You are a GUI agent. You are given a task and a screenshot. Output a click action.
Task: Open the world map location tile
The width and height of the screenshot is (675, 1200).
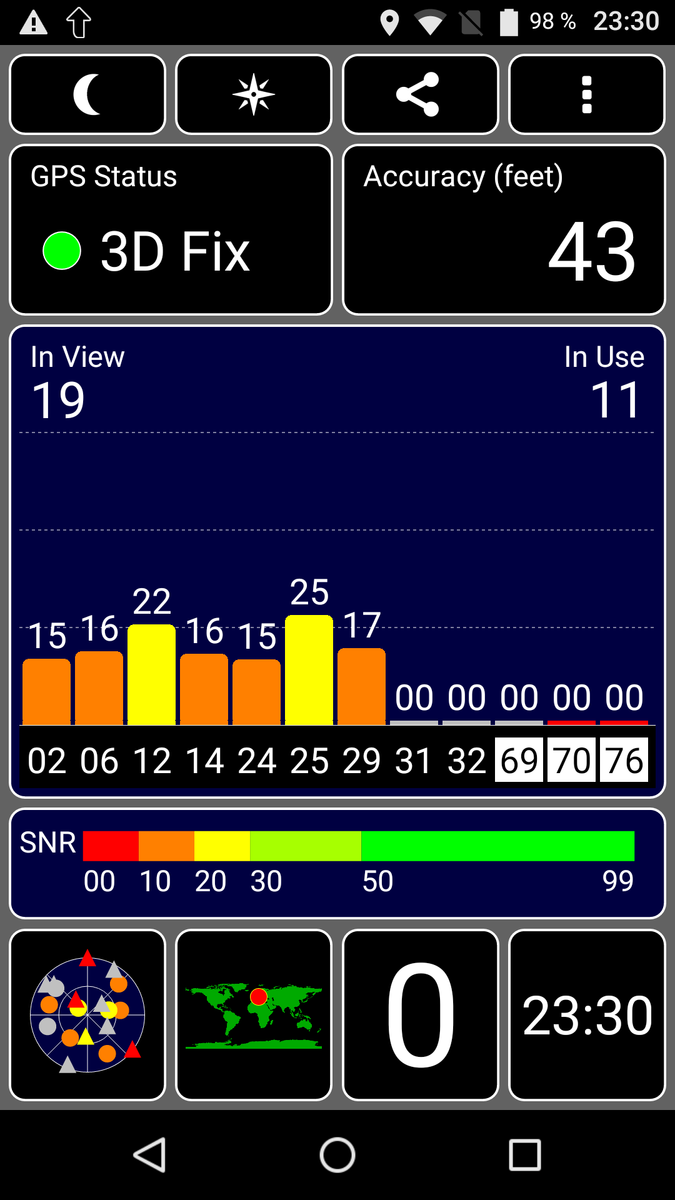click(254, 1015)
